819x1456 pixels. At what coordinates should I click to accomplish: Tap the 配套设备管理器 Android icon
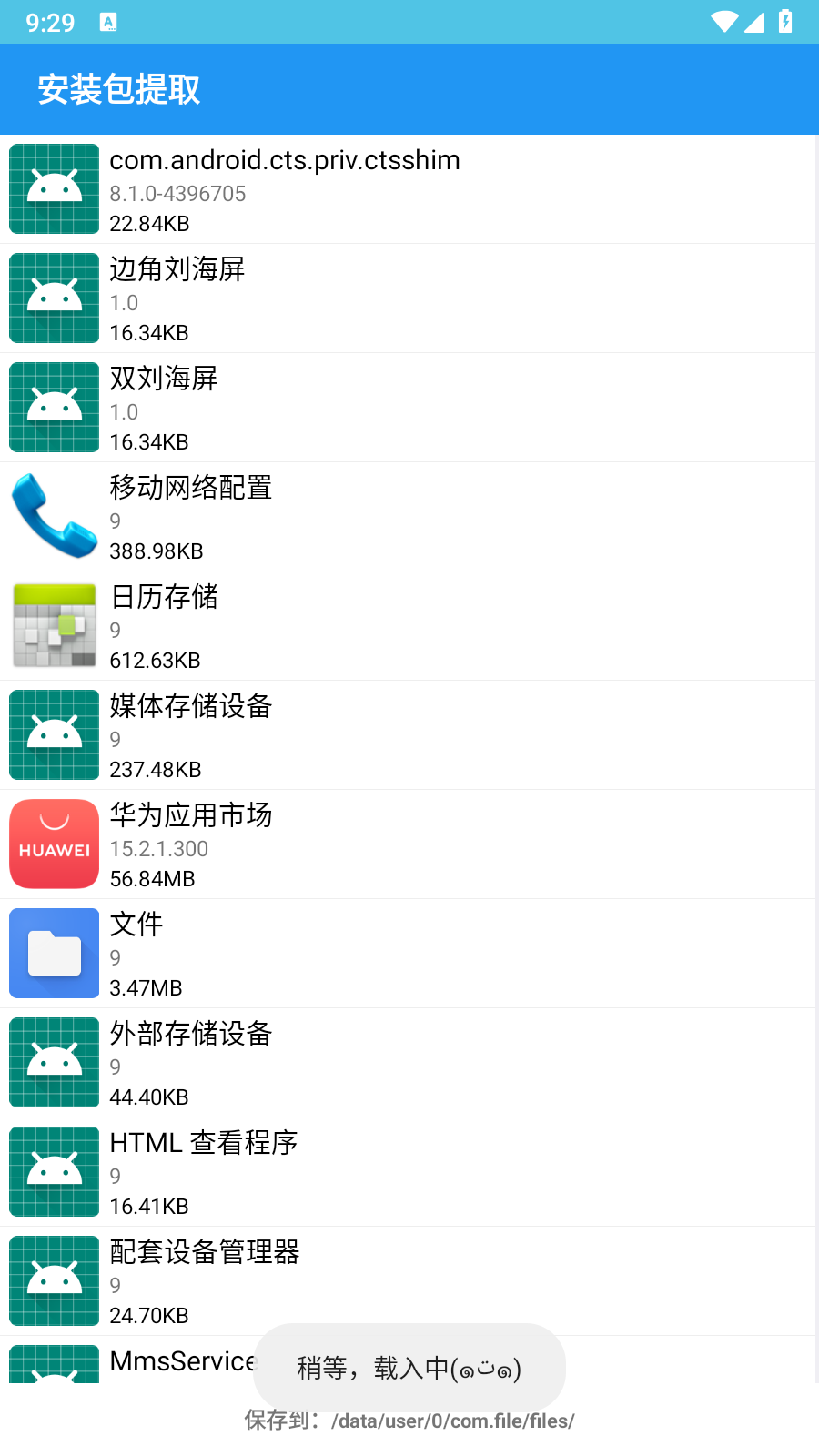pyautogui.click(x=54, y=1280)
